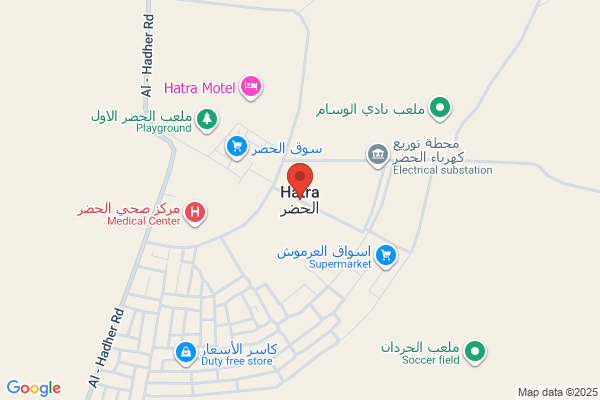Open the Medical Center H marker

click(x=195, y=213)
